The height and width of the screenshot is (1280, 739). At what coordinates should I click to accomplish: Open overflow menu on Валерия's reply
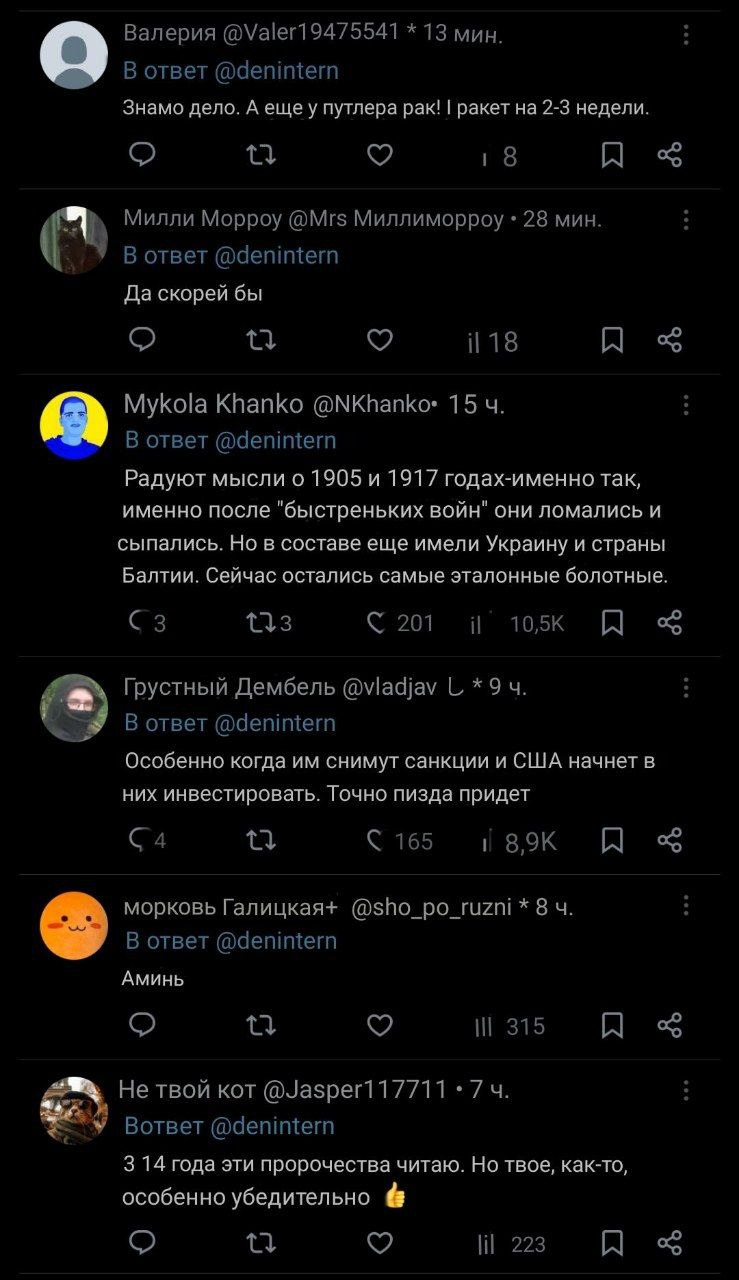(686, 36)
